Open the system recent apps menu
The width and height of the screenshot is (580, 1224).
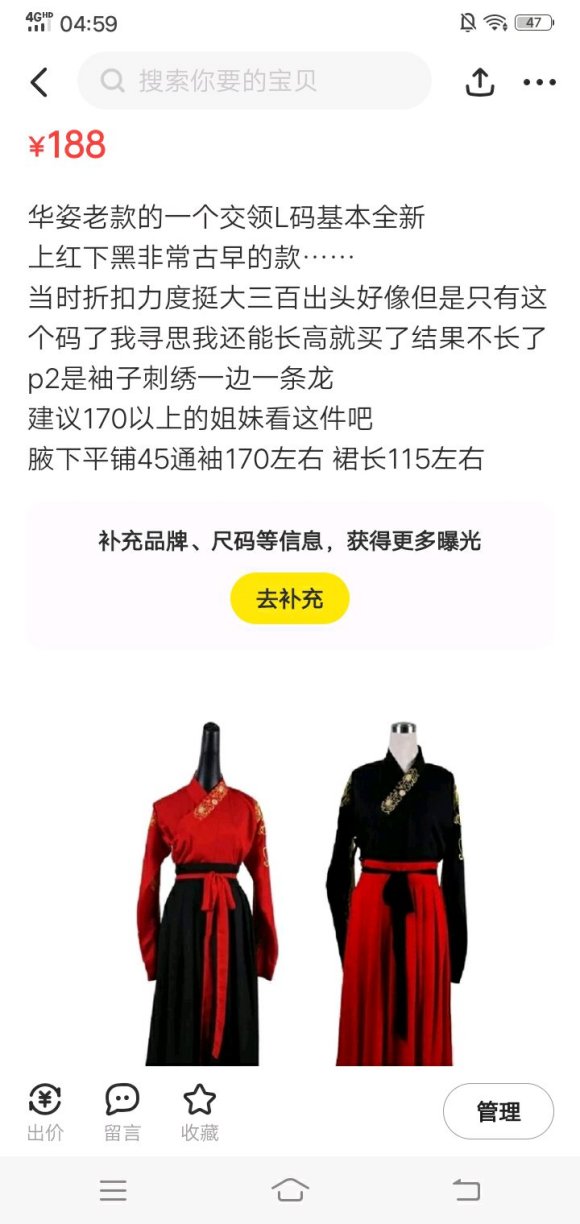[113, 1190]
